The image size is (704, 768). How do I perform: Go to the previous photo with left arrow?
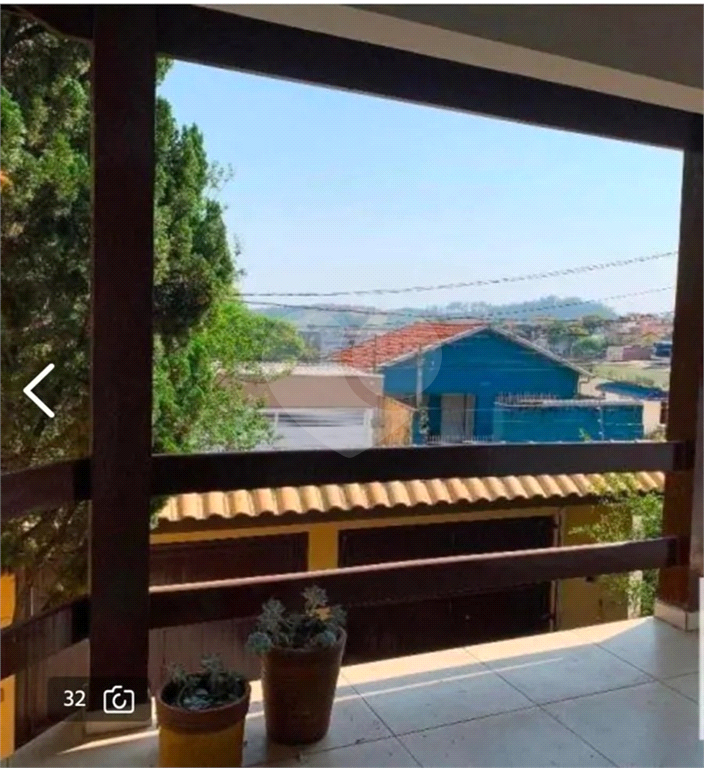pyautogui.click(x=39, y=390)
